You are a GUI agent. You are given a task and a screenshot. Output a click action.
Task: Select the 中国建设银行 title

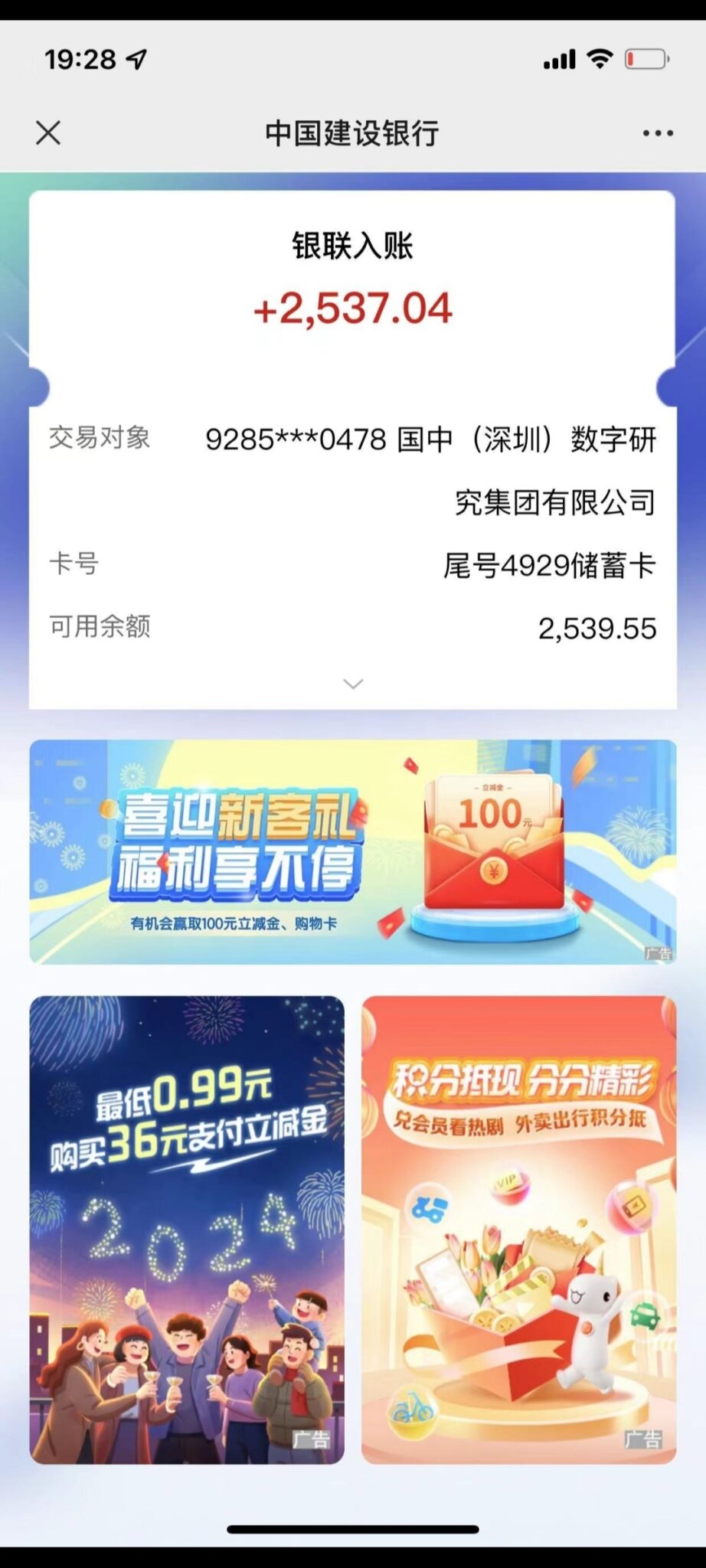pos(352,133)
